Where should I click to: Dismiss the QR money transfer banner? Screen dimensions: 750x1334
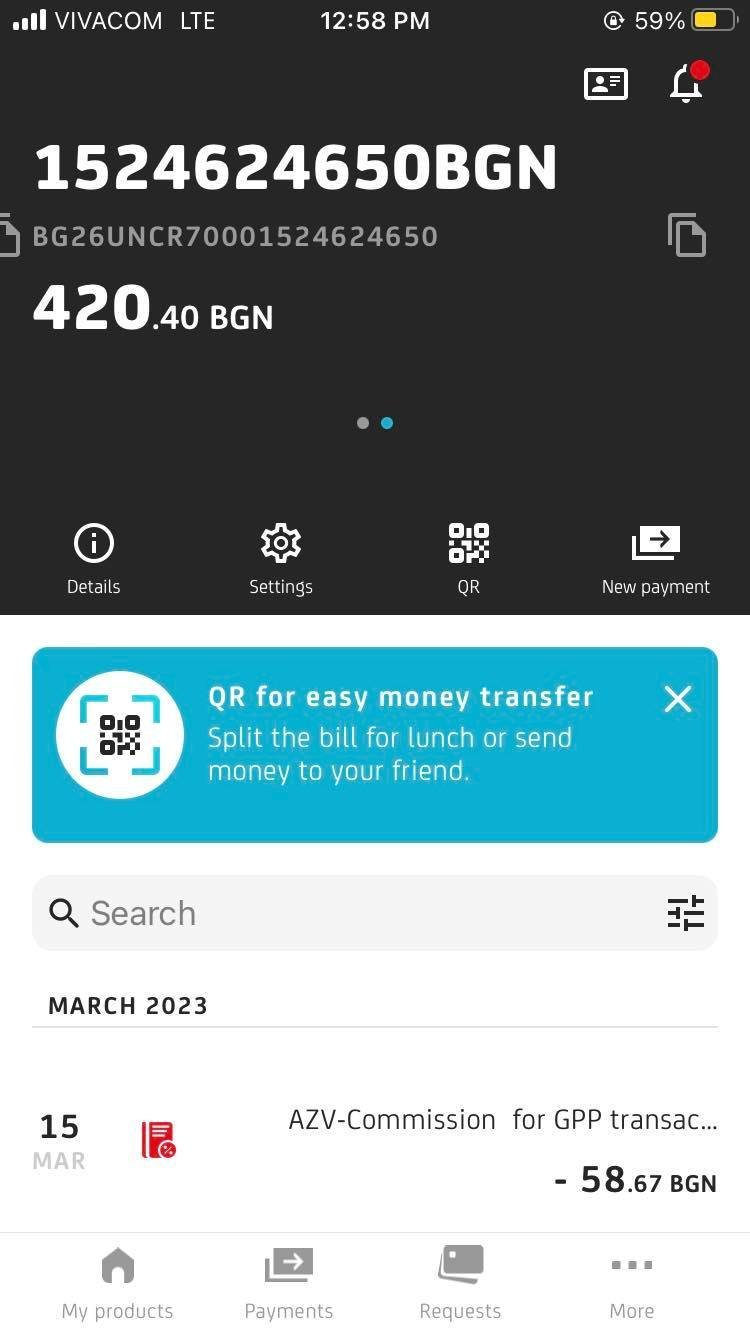tap(678, 699)
